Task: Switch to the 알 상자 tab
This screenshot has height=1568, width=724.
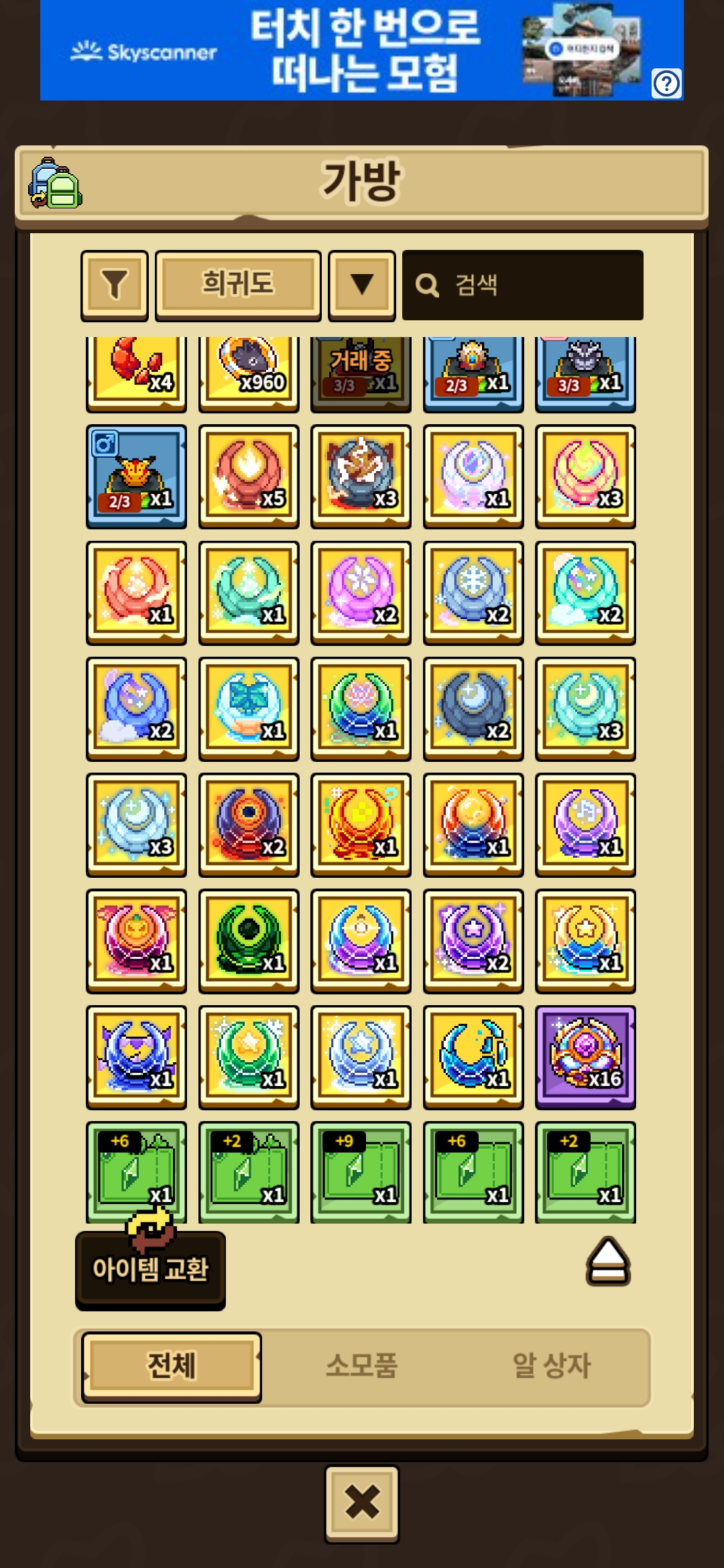Action: (x=551, y=1366)
